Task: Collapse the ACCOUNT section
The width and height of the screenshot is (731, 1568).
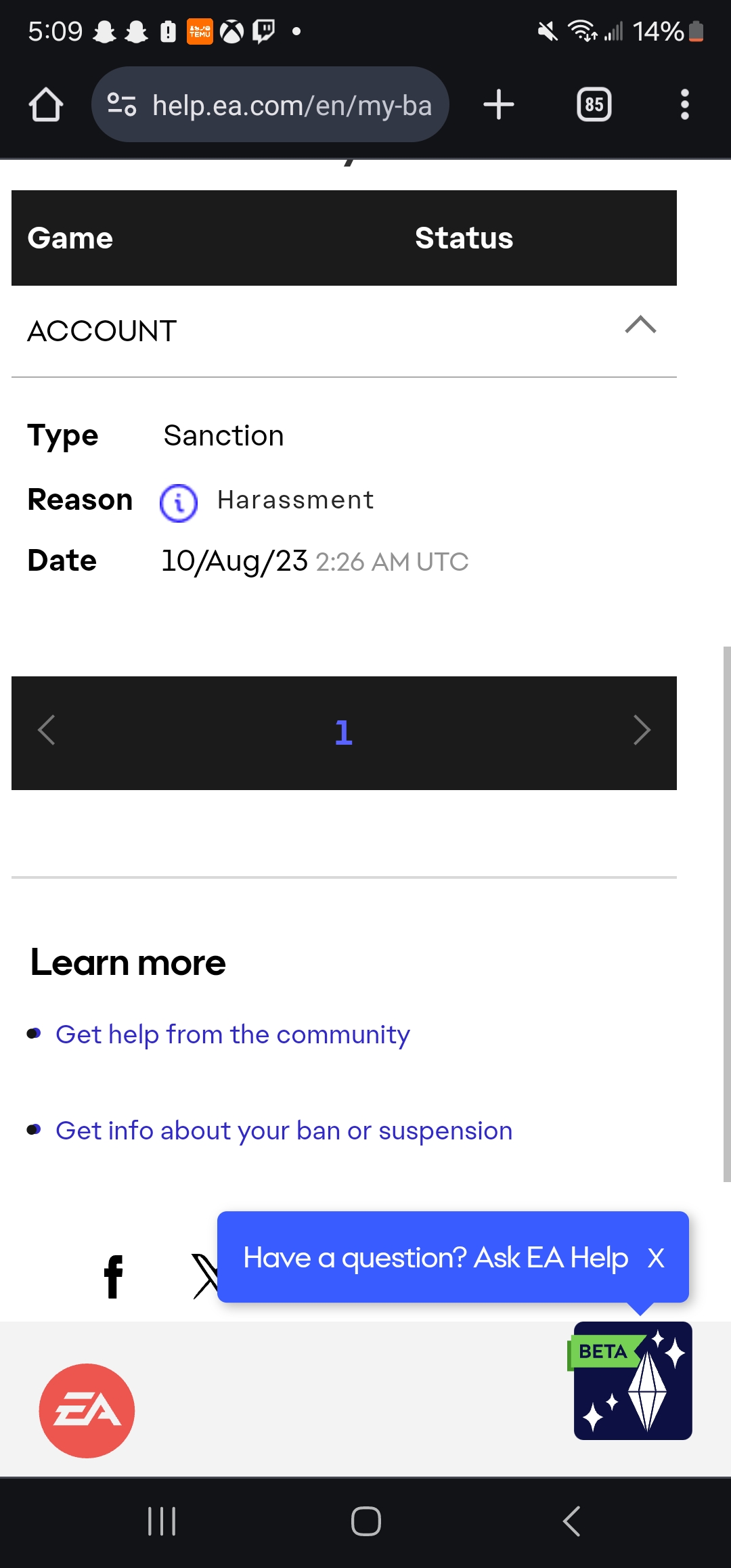Action: [640, 326]
